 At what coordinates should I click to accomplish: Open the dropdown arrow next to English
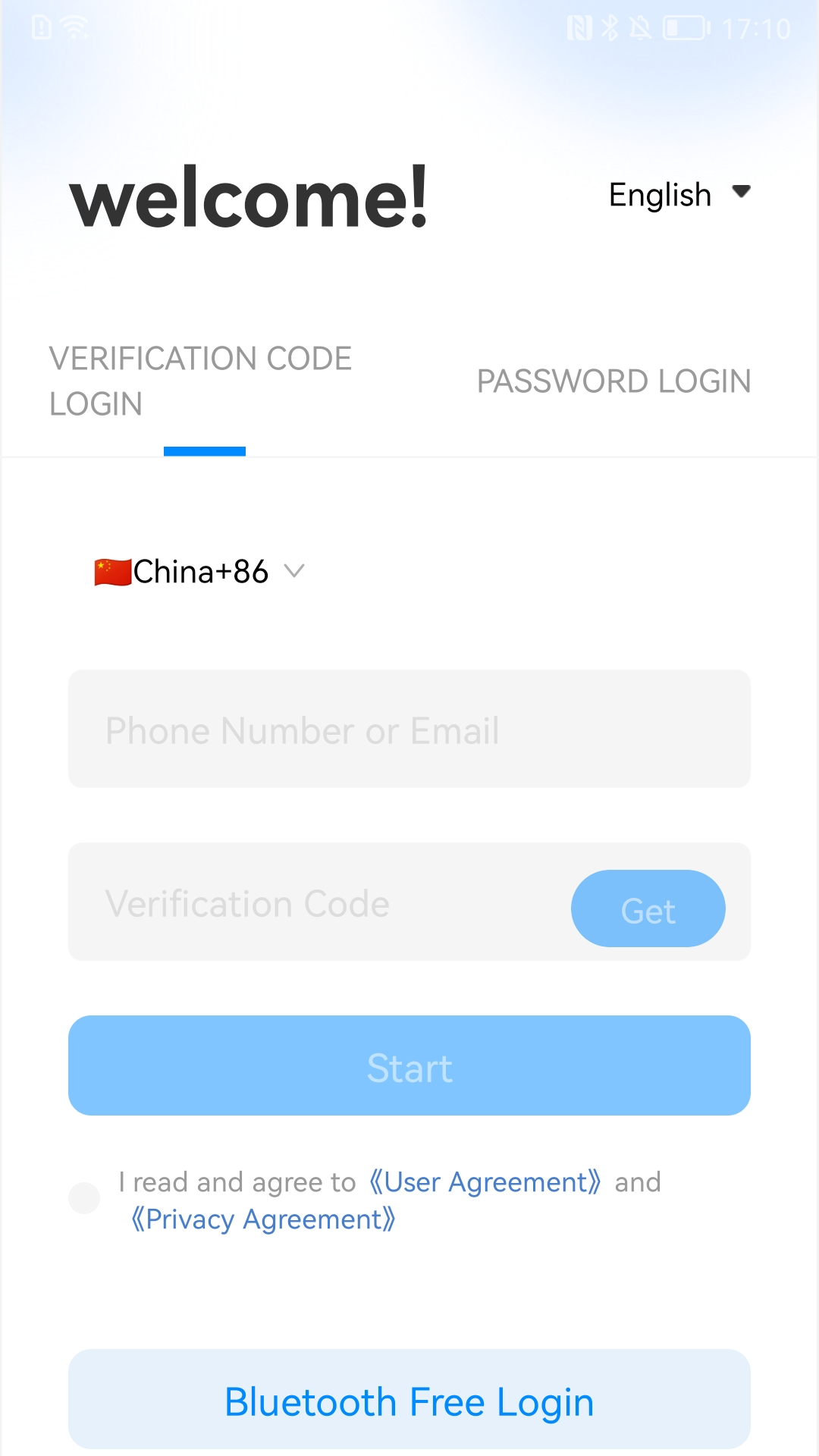[739, 192]
